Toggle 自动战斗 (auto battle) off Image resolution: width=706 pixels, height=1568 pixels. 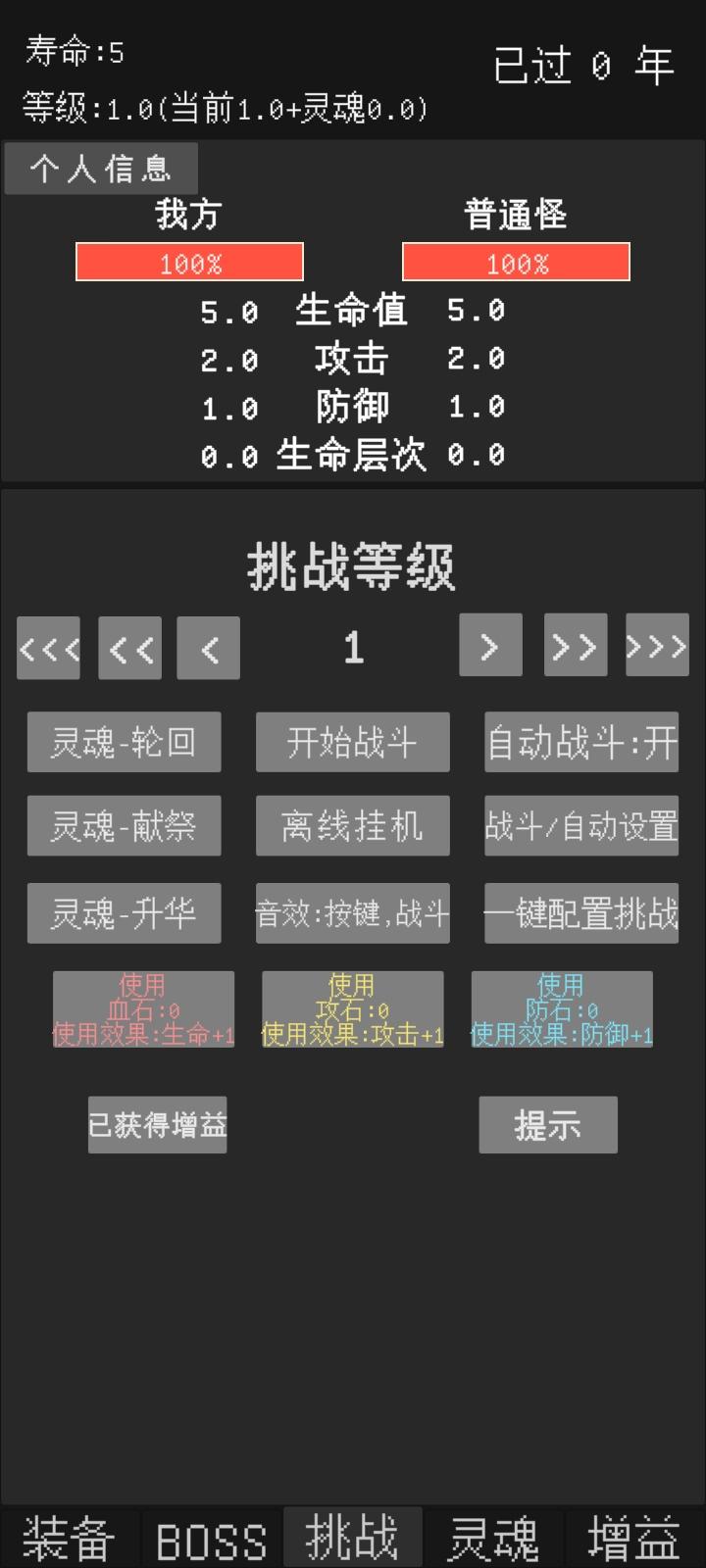coord(580,742)
